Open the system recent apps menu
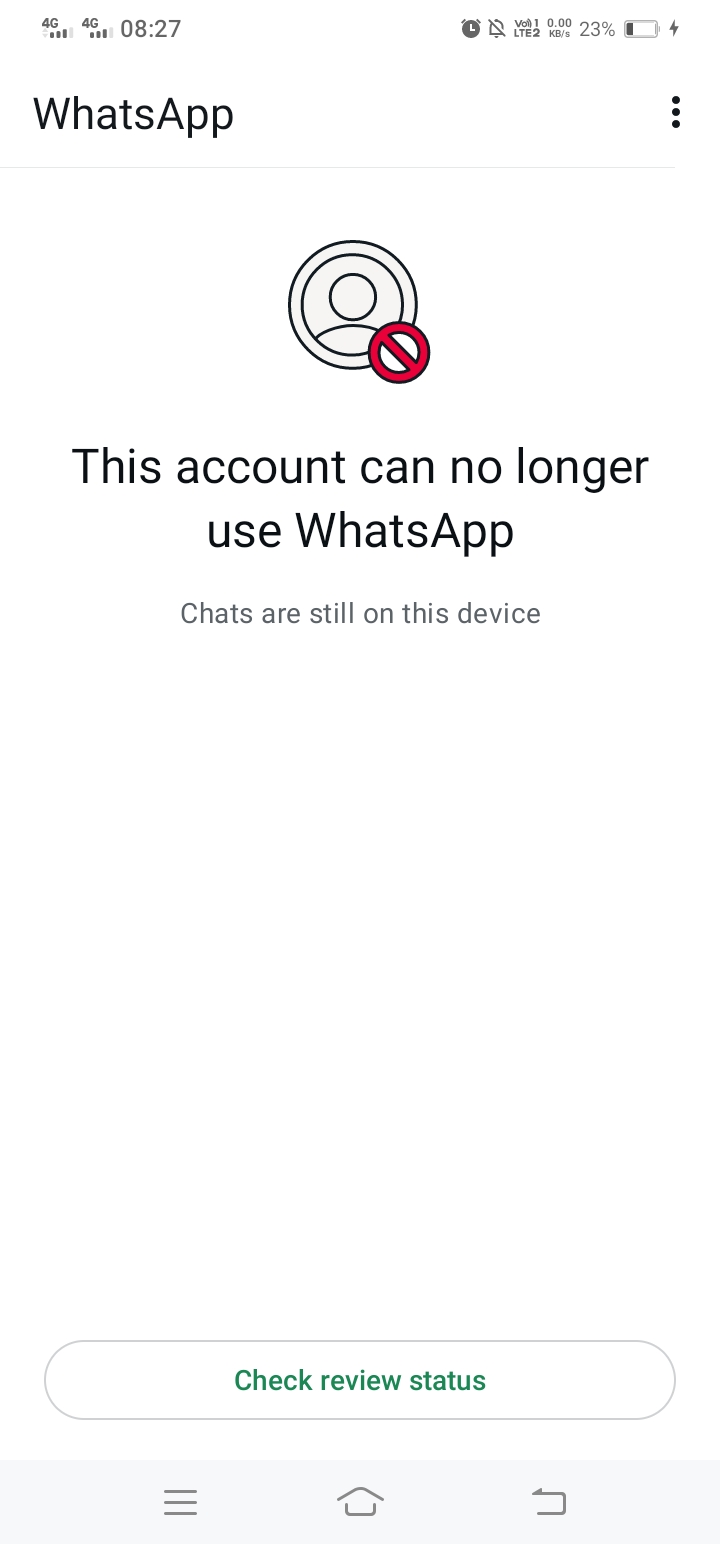Screen dimensions: 720x1544 click(x=180, y=1502)
